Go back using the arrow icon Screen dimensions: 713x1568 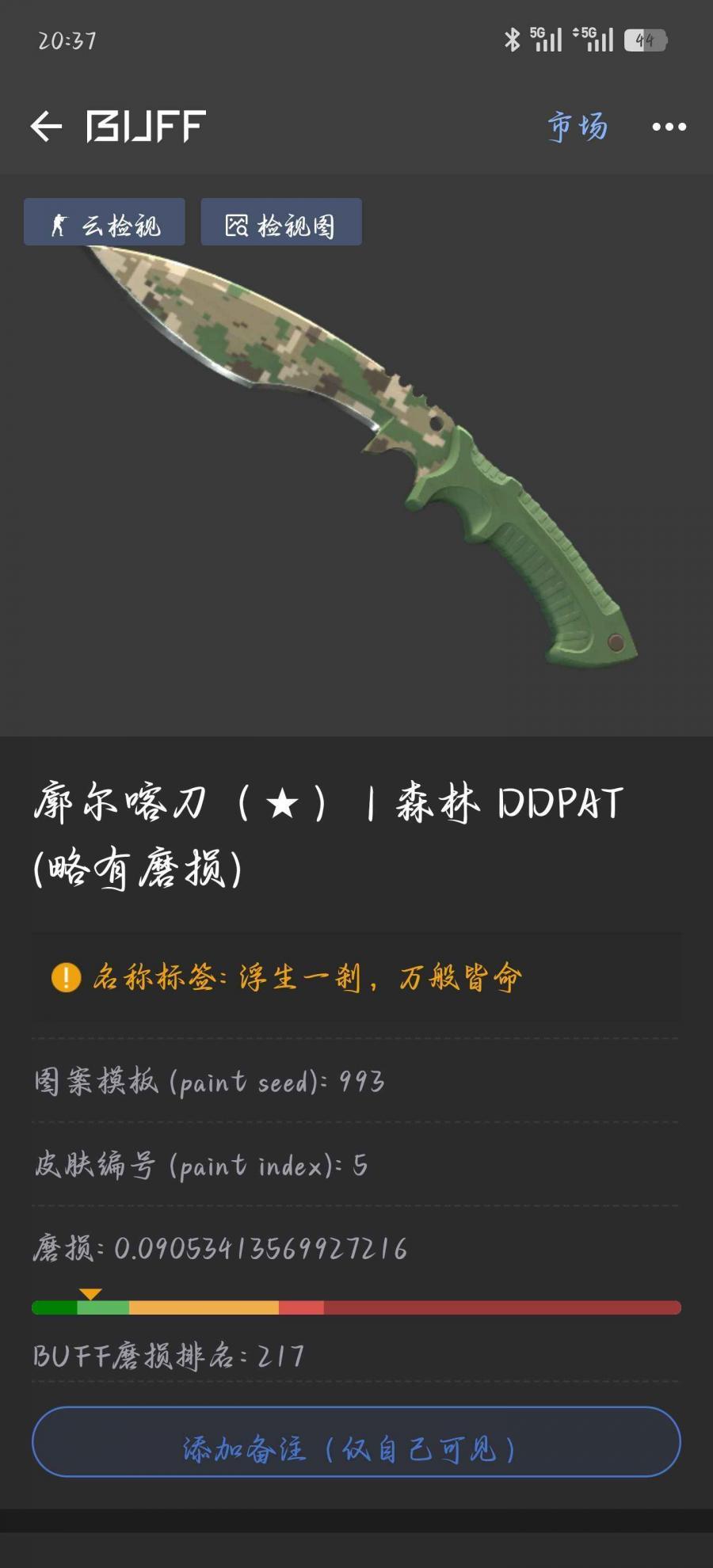[46, 127]
